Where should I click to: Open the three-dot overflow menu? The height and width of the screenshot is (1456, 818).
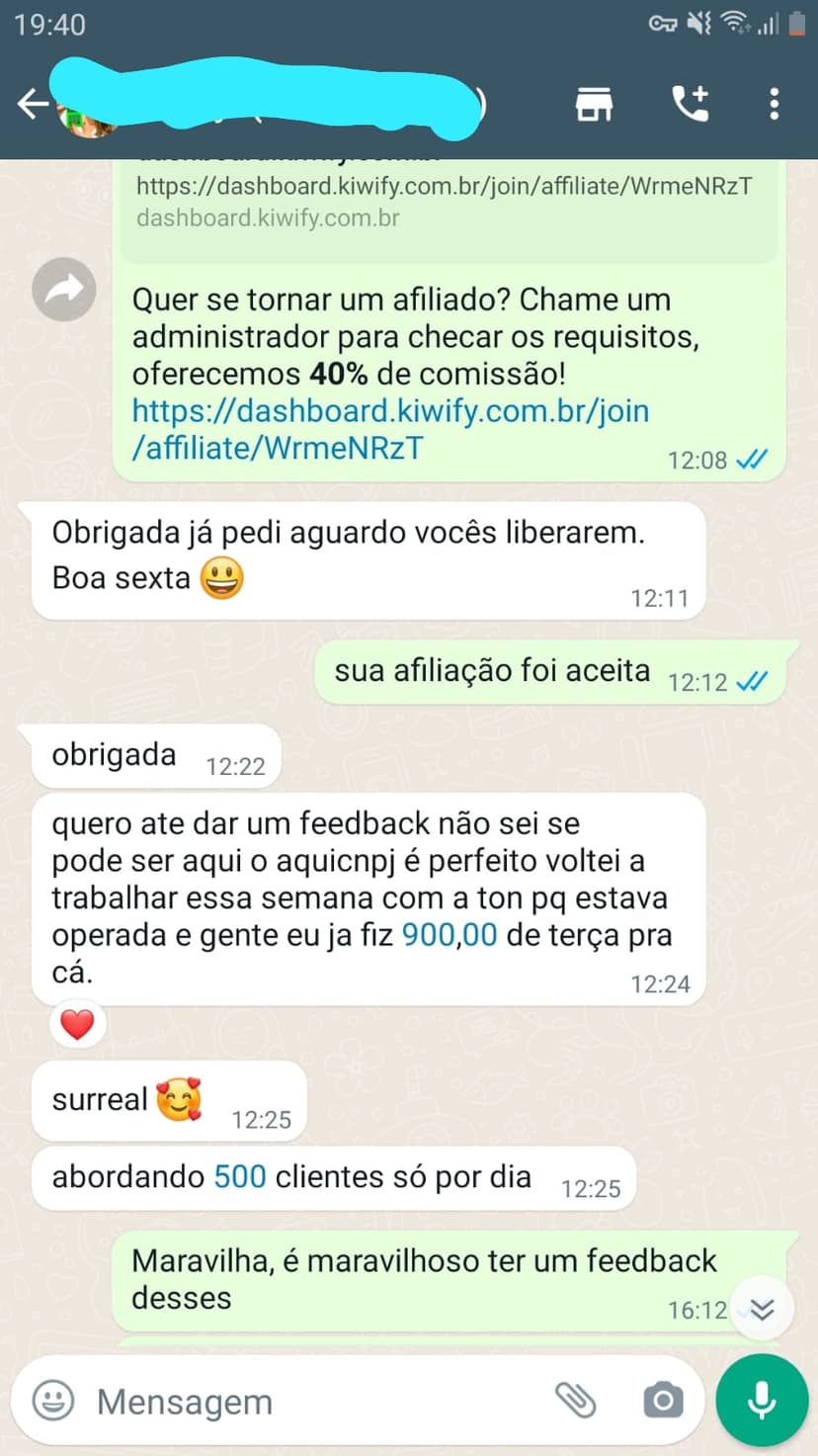775,102
